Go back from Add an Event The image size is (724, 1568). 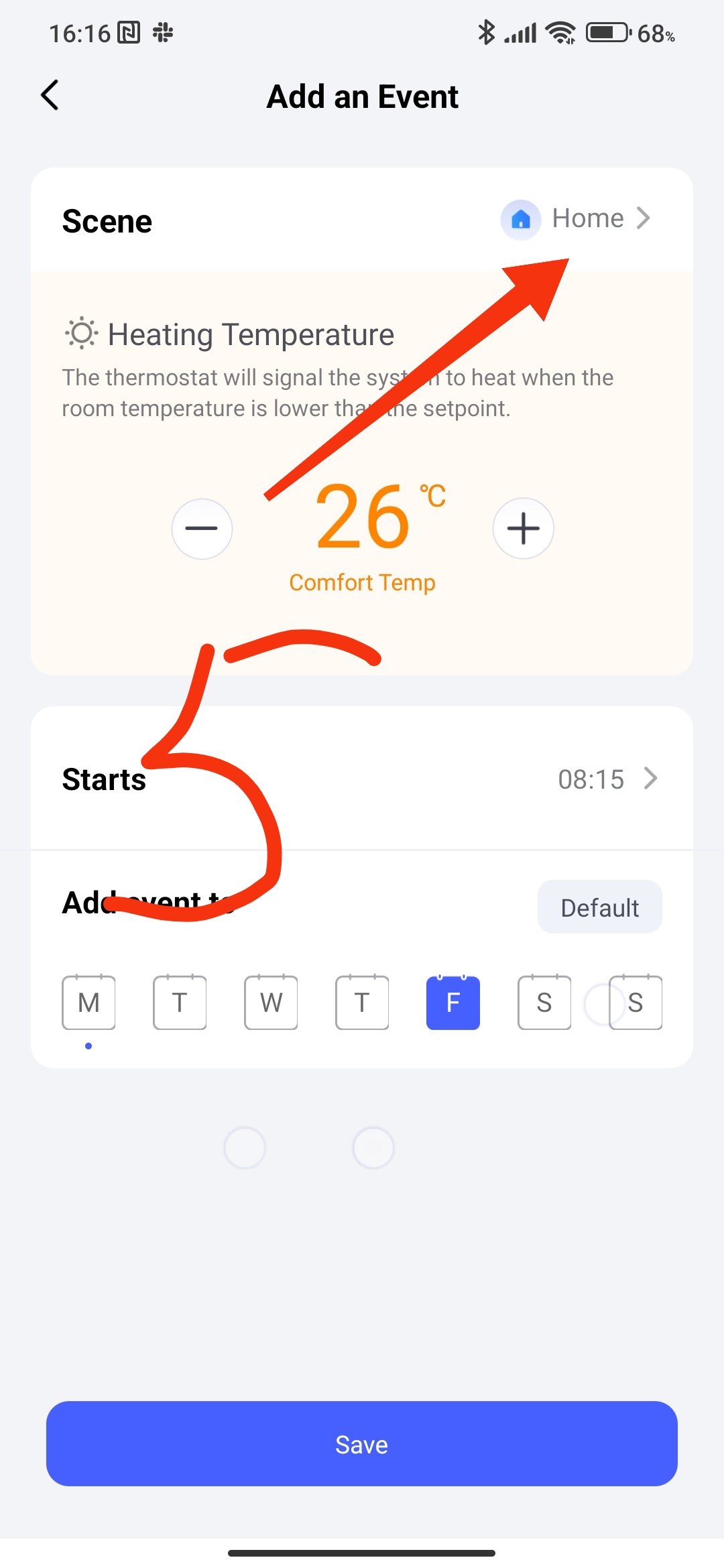(x=50, y=95)
